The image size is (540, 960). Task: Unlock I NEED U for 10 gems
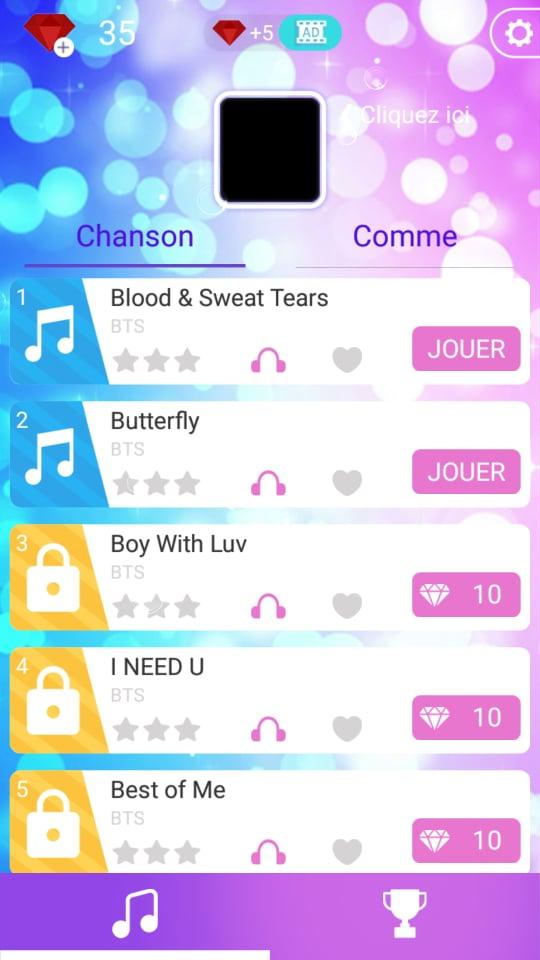point(466,718)
